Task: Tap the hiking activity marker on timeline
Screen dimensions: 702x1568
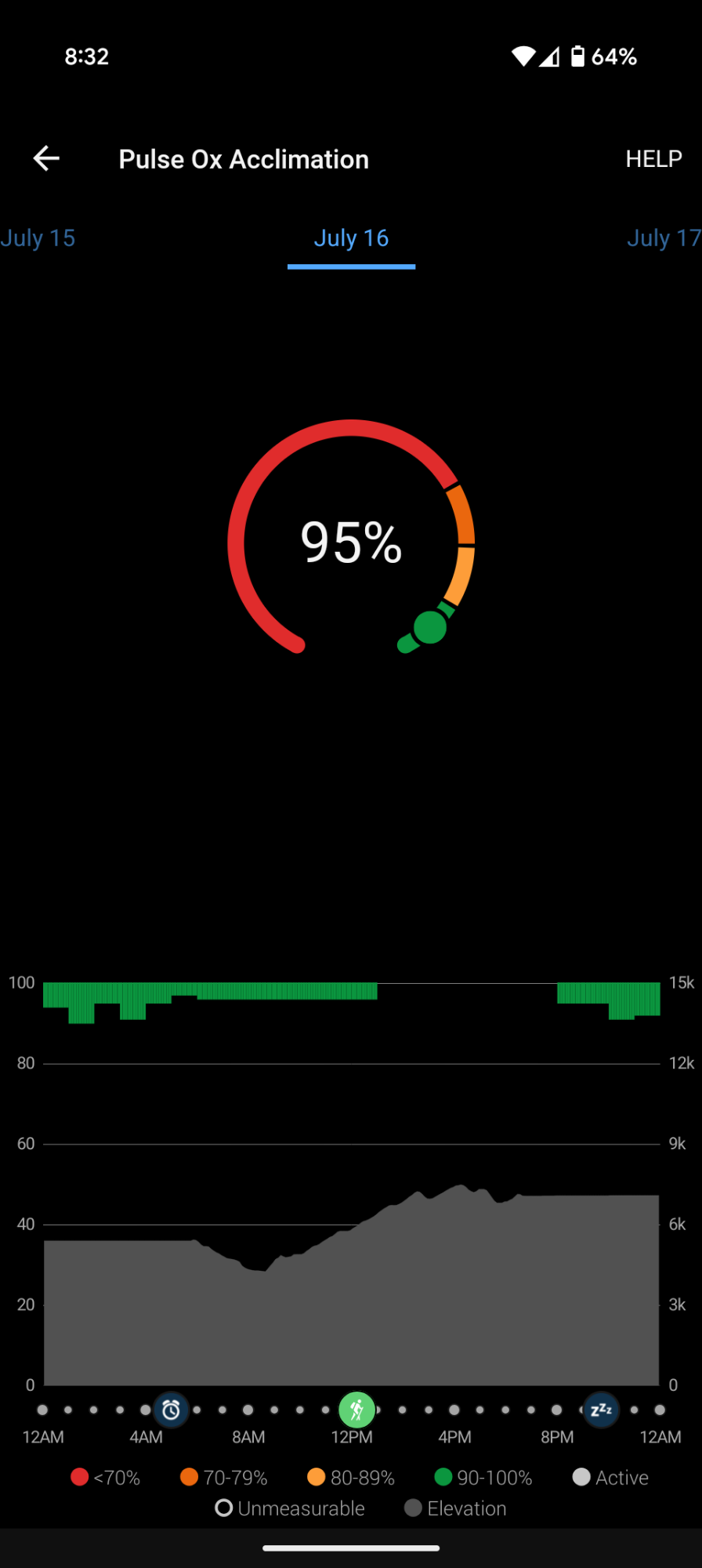Action: (x=356, y=1410)
